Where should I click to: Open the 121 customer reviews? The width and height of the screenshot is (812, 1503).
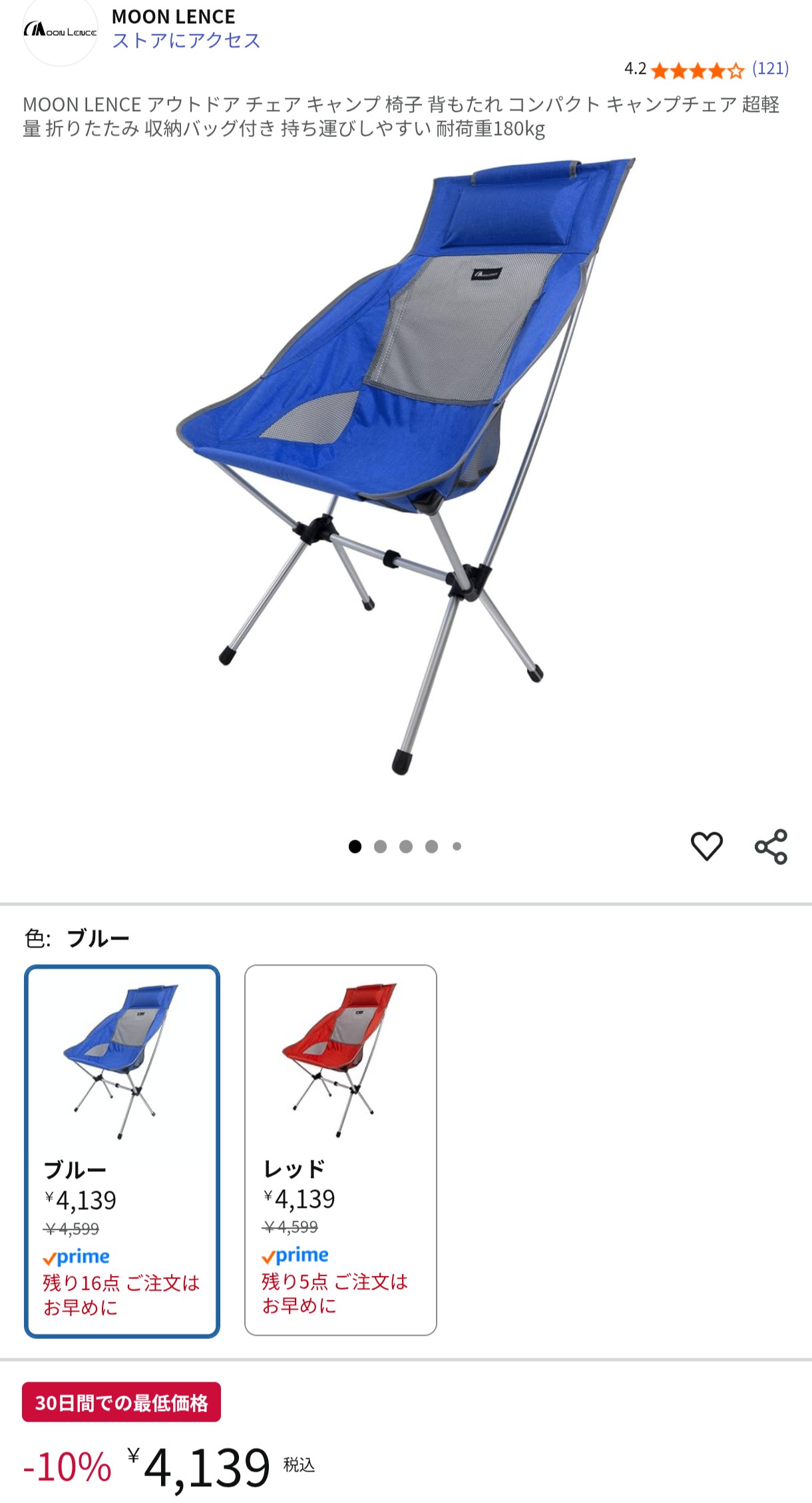(770, 69)
